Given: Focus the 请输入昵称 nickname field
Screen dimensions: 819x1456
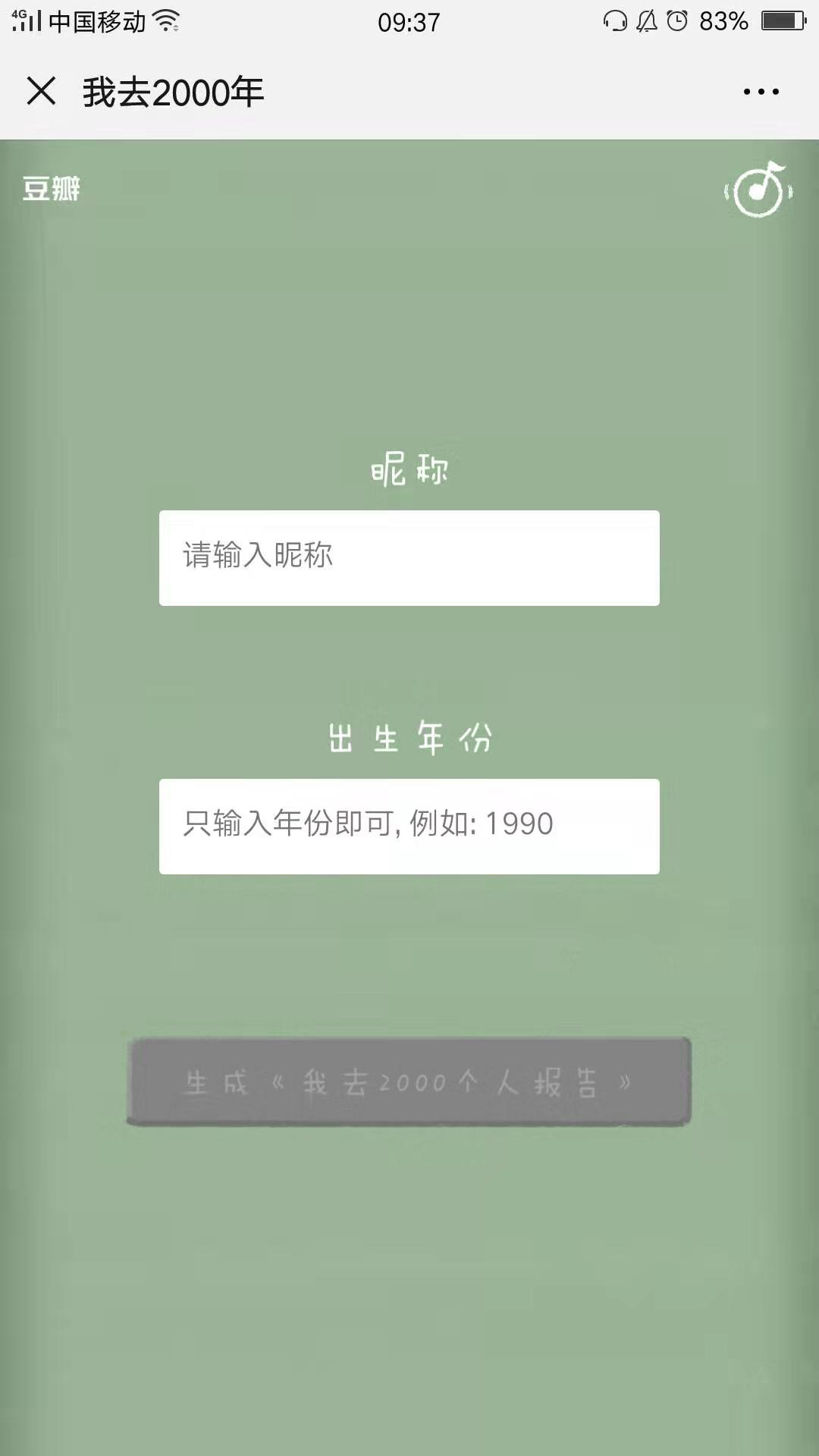Looking at the screenshot, I should pyautogui.click(x=409, y=557).
